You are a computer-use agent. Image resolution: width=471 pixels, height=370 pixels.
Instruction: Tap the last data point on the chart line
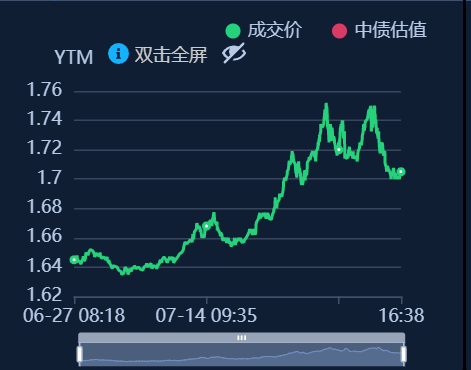tap(401, 172)
